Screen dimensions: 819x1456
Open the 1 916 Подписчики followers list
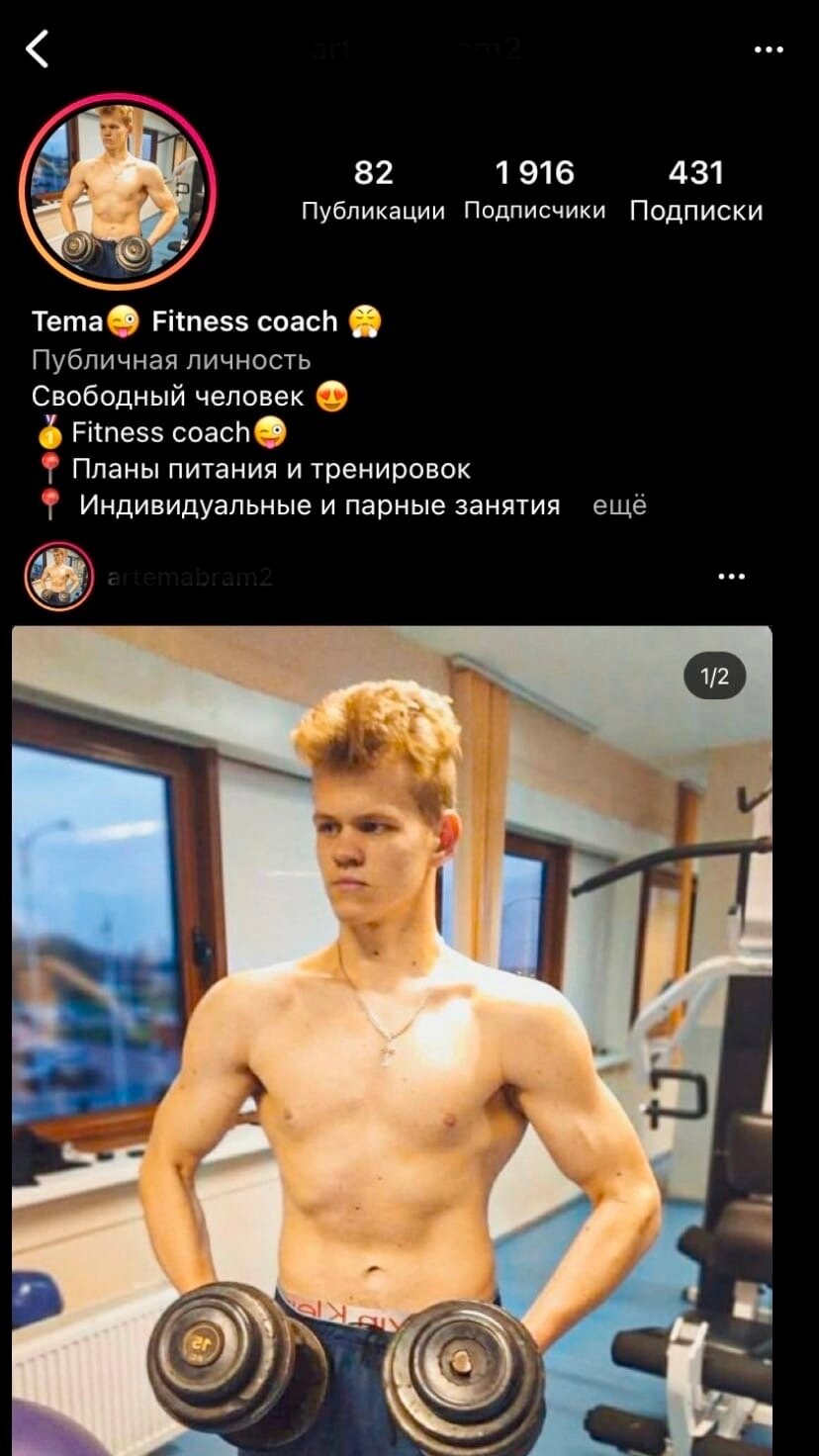click(x=534, y=190)
